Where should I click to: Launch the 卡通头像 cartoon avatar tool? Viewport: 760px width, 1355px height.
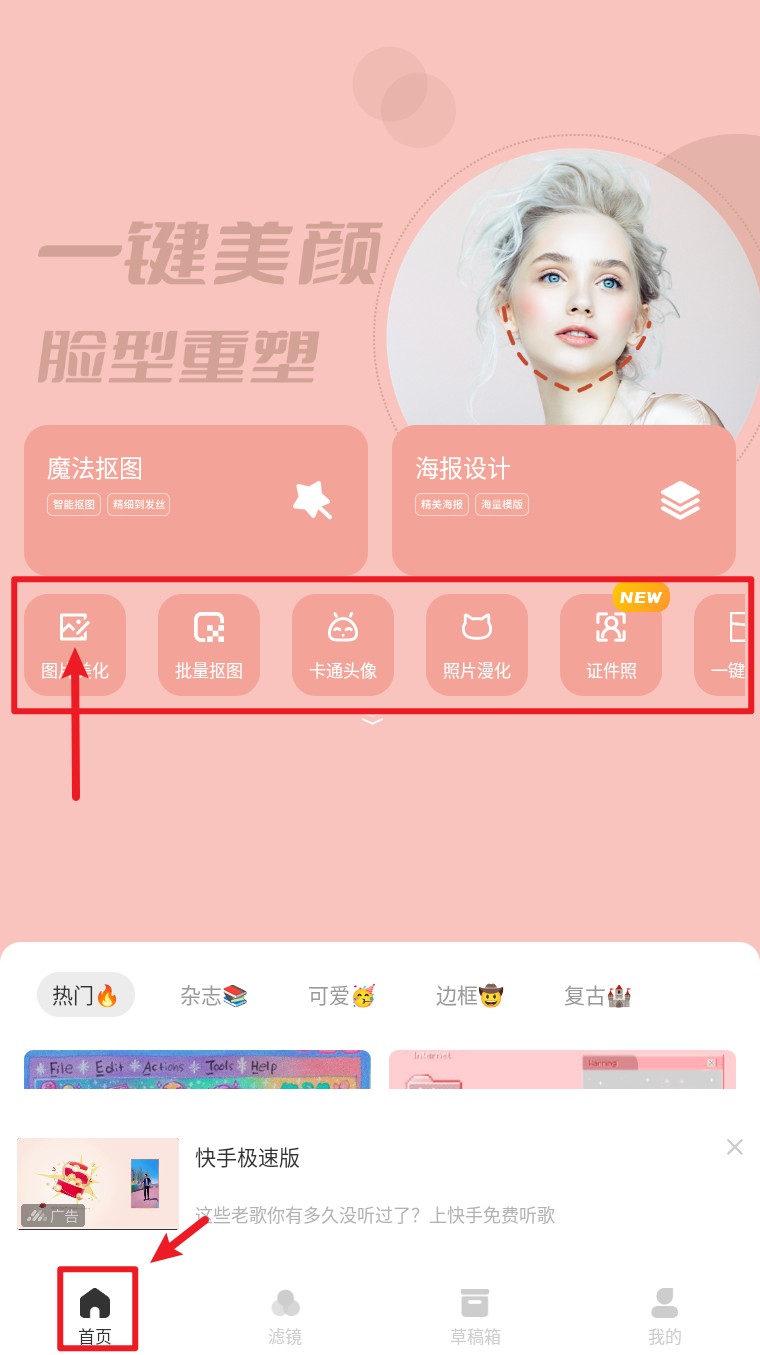click(x=343, y=645)
